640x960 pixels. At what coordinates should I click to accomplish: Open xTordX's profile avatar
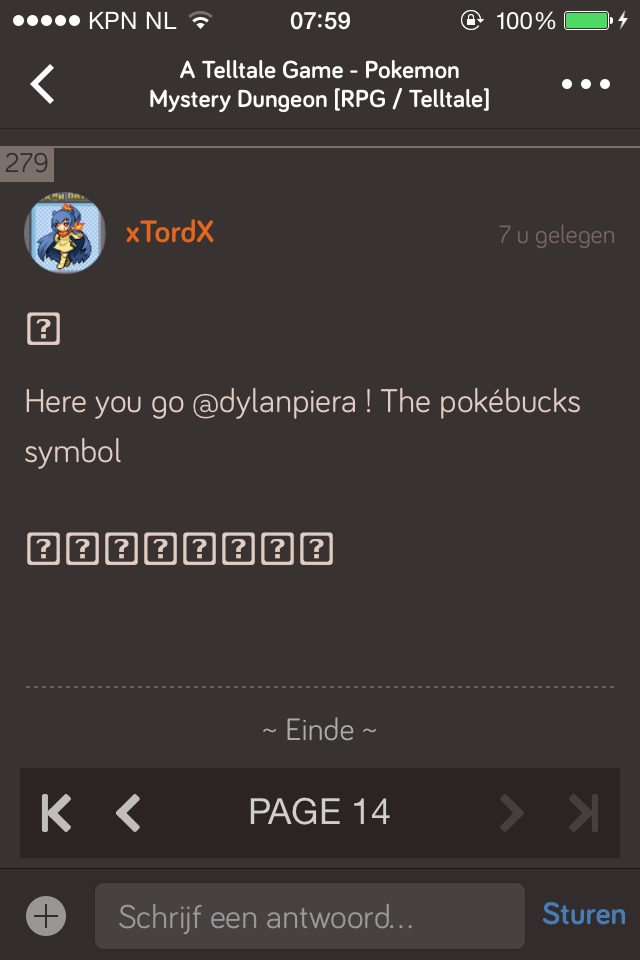[x=64, y=234]
